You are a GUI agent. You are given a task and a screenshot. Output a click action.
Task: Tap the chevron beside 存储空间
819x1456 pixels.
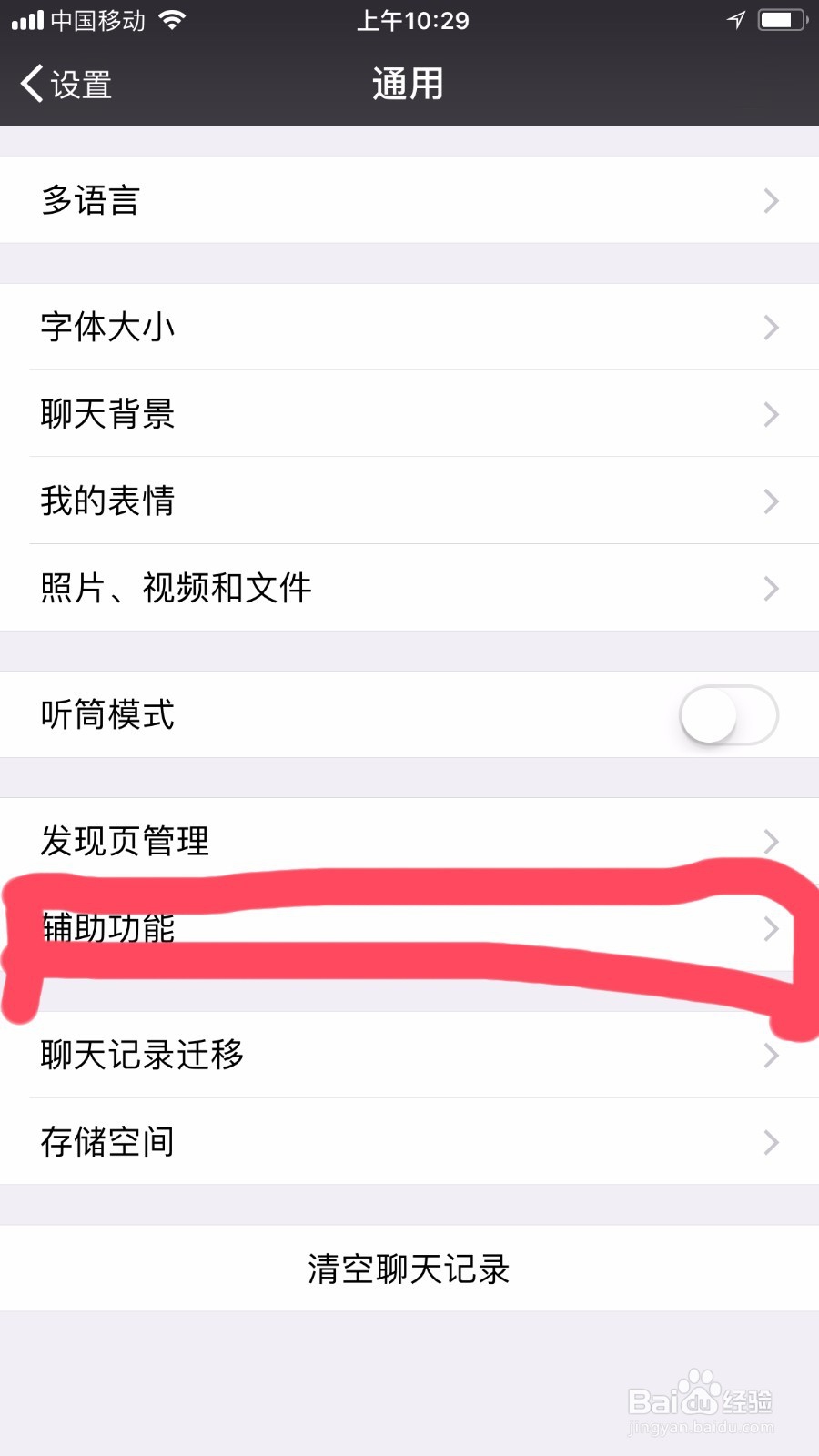771,1142
